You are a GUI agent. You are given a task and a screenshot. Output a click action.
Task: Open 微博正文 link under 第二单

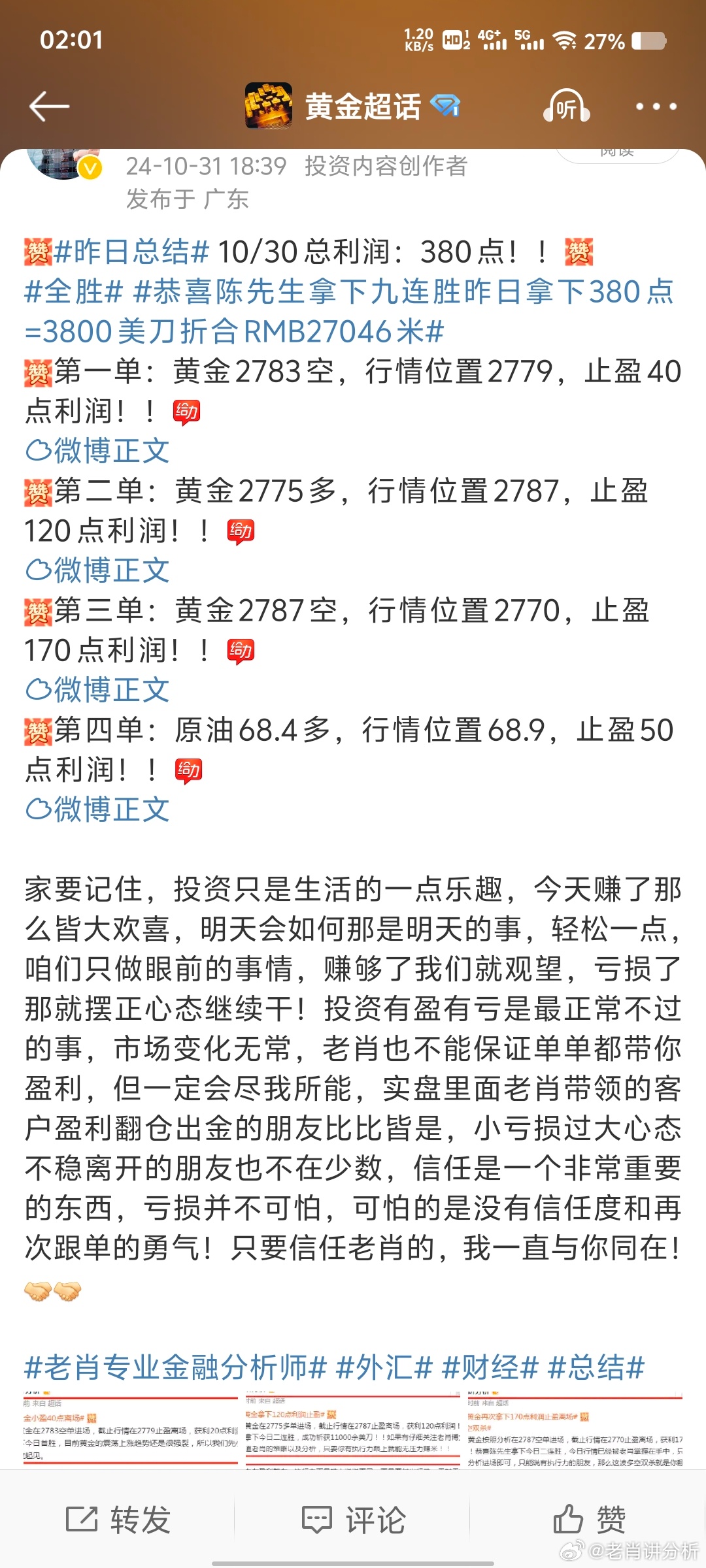pos(98,570)
